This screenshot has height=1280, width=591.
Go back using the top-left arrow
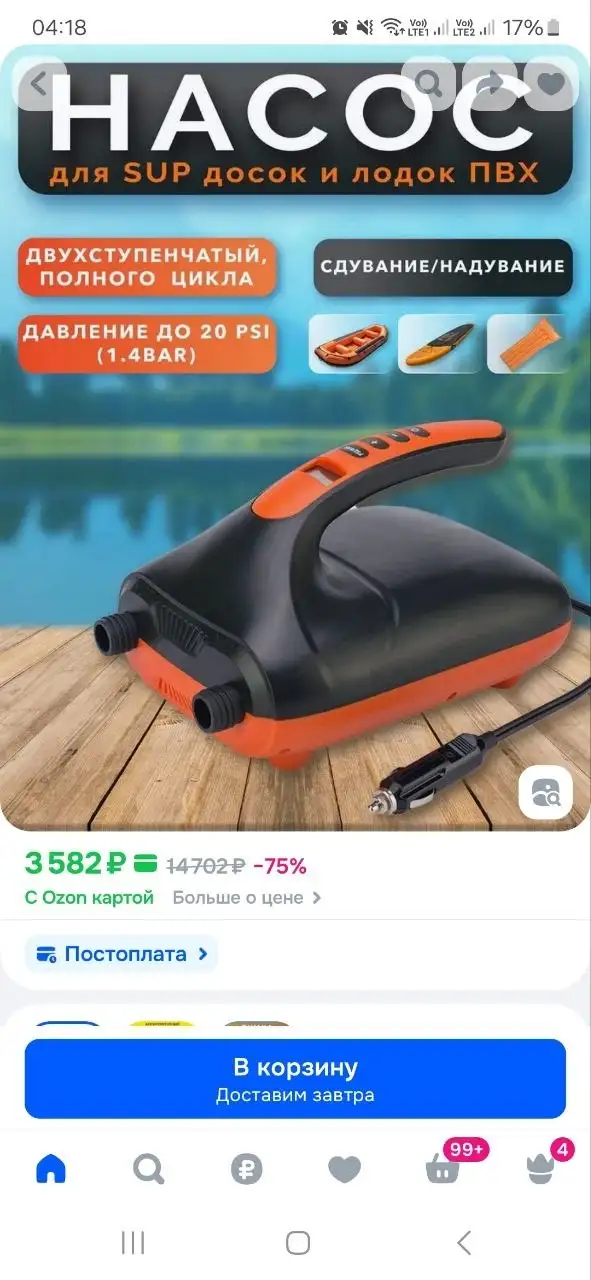point(38,84)
